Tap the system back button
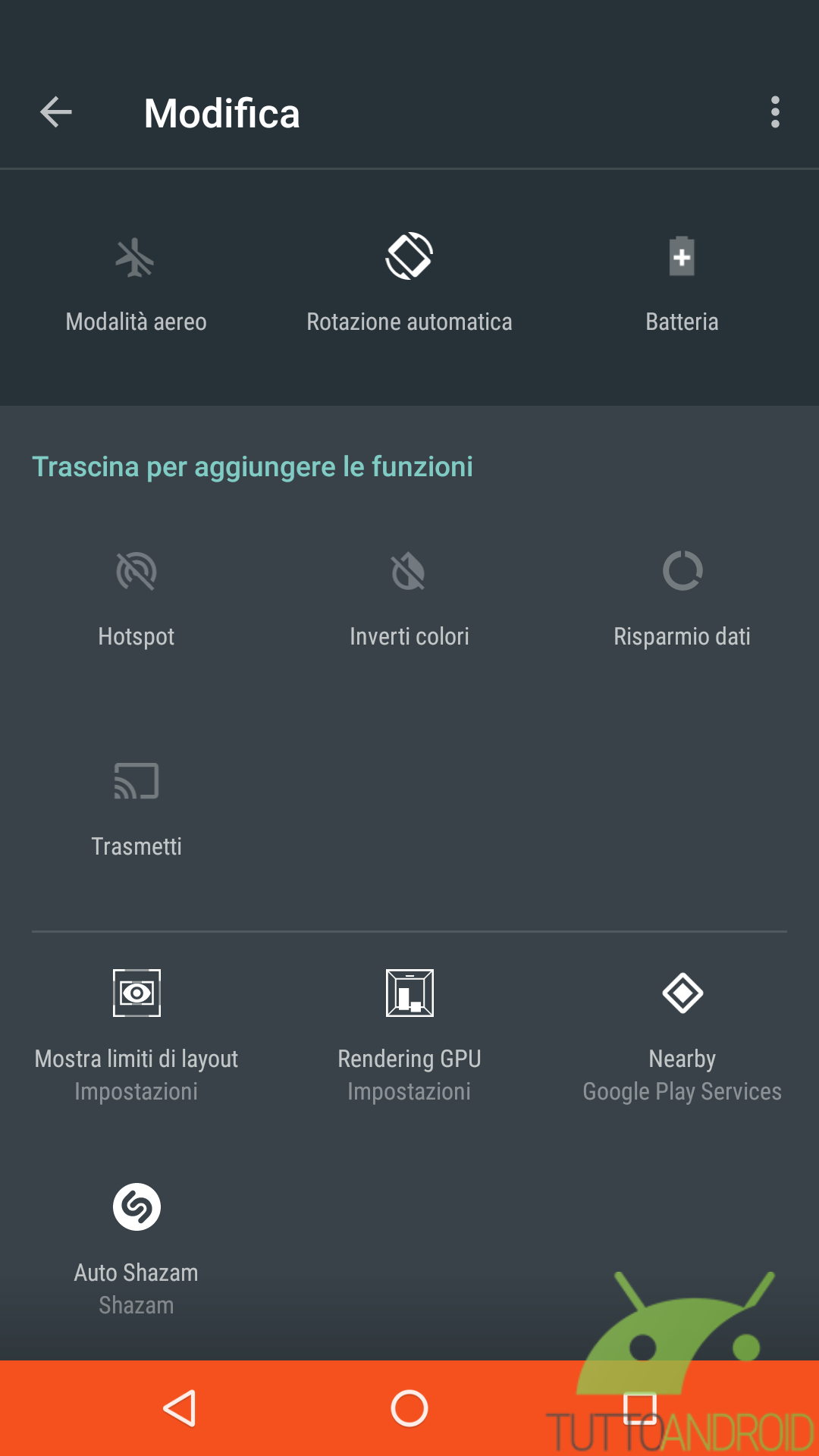Viewport: 819px width, 1456px height. (x=180, y=1408)
